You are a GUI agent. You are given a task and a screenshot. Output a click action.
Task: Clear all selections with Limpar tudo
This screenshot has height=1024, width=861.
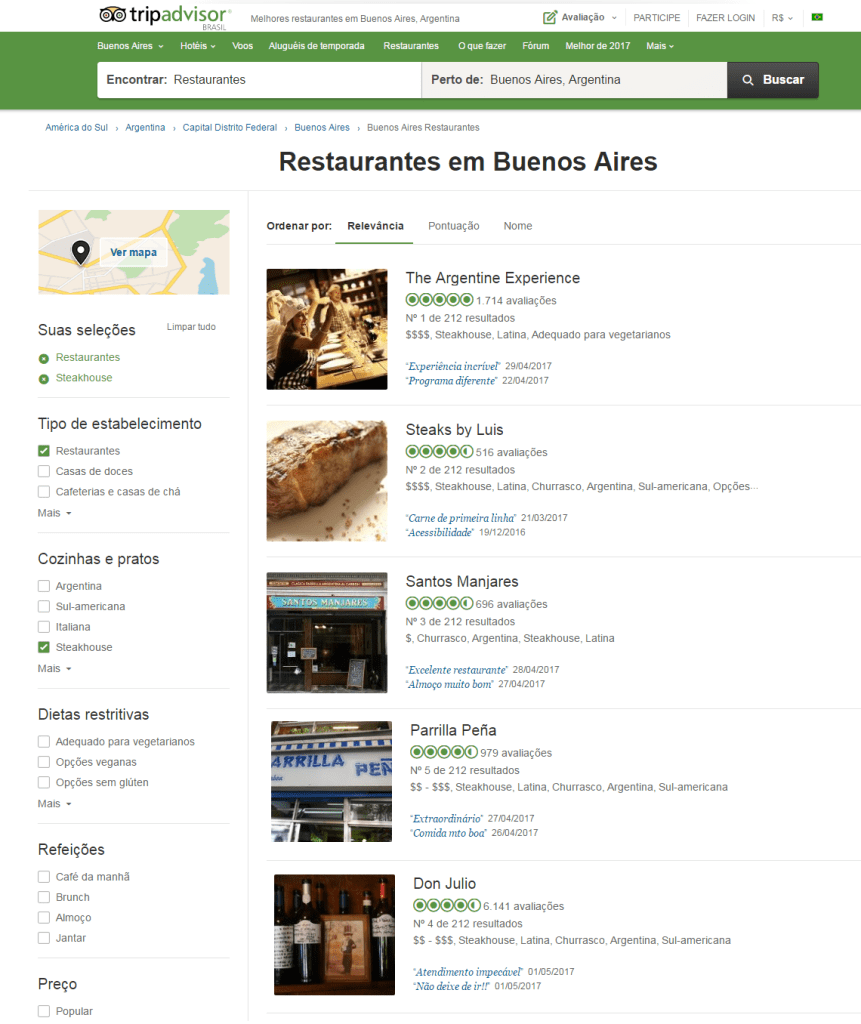point(190,327)
